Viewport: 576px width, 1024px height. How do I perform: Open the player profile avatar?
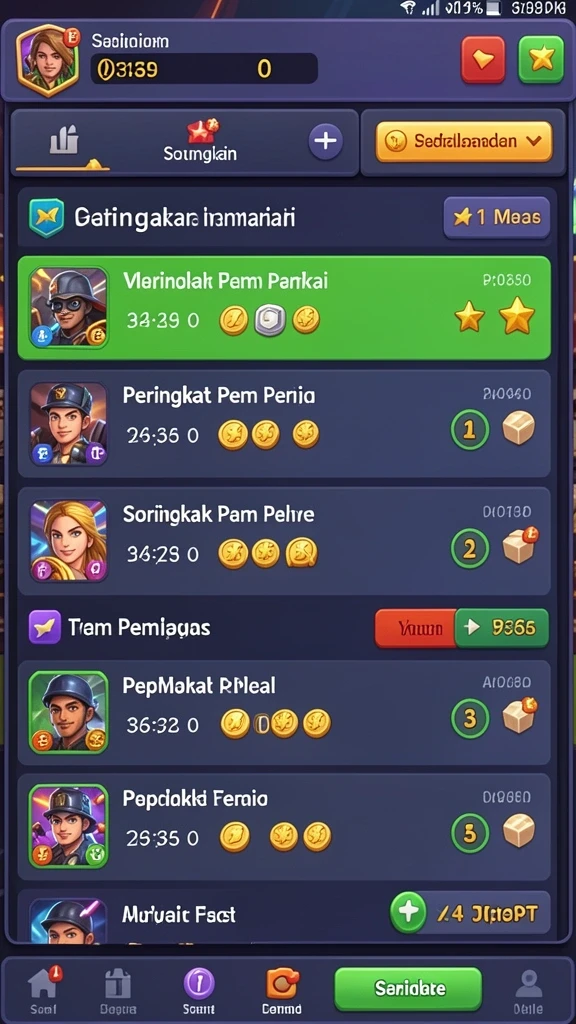(47, 60)
